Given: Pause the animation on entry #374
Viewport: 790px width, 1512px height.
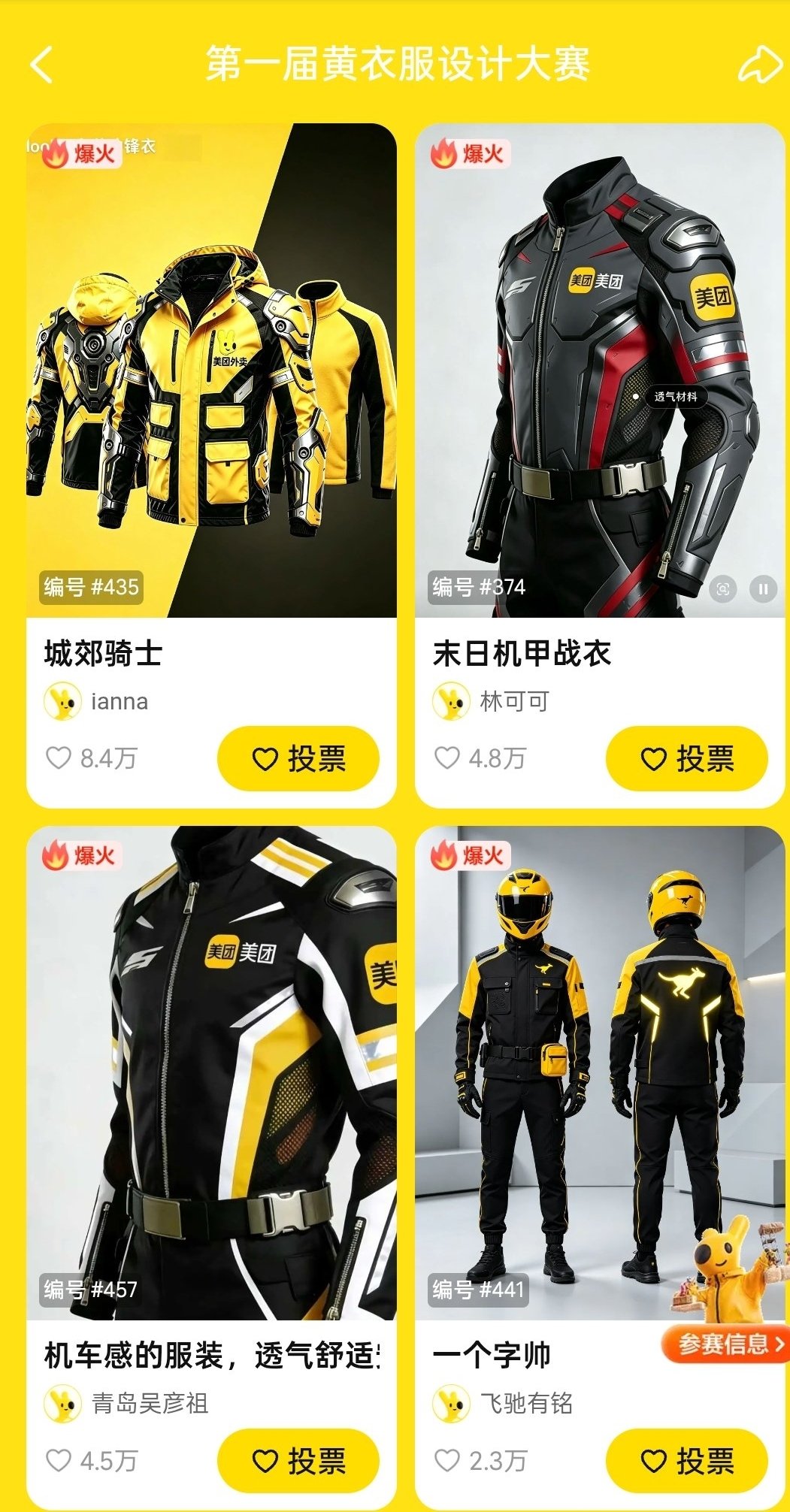Looking at the screenshot, I should (x=763, y=589).
